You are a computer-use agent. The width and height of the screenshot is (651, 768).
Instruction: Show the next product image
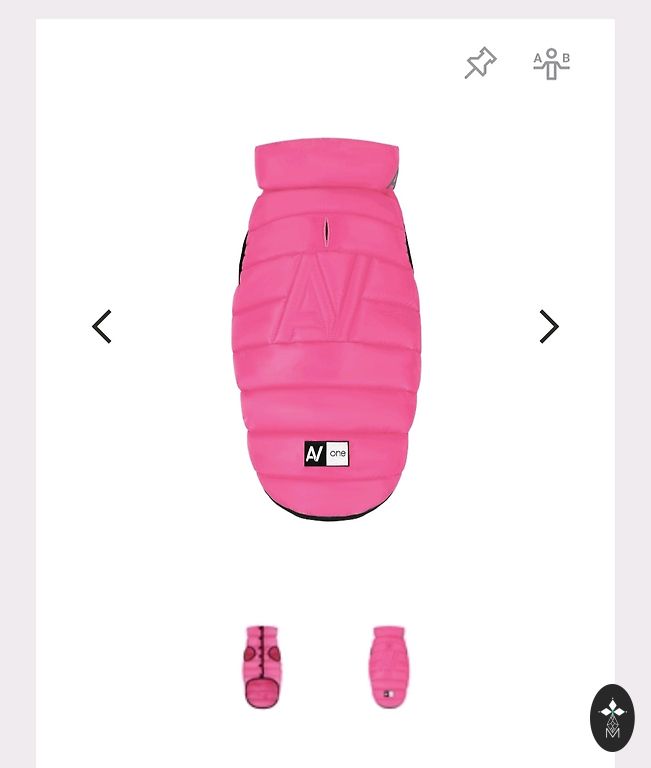coord(548,327)
